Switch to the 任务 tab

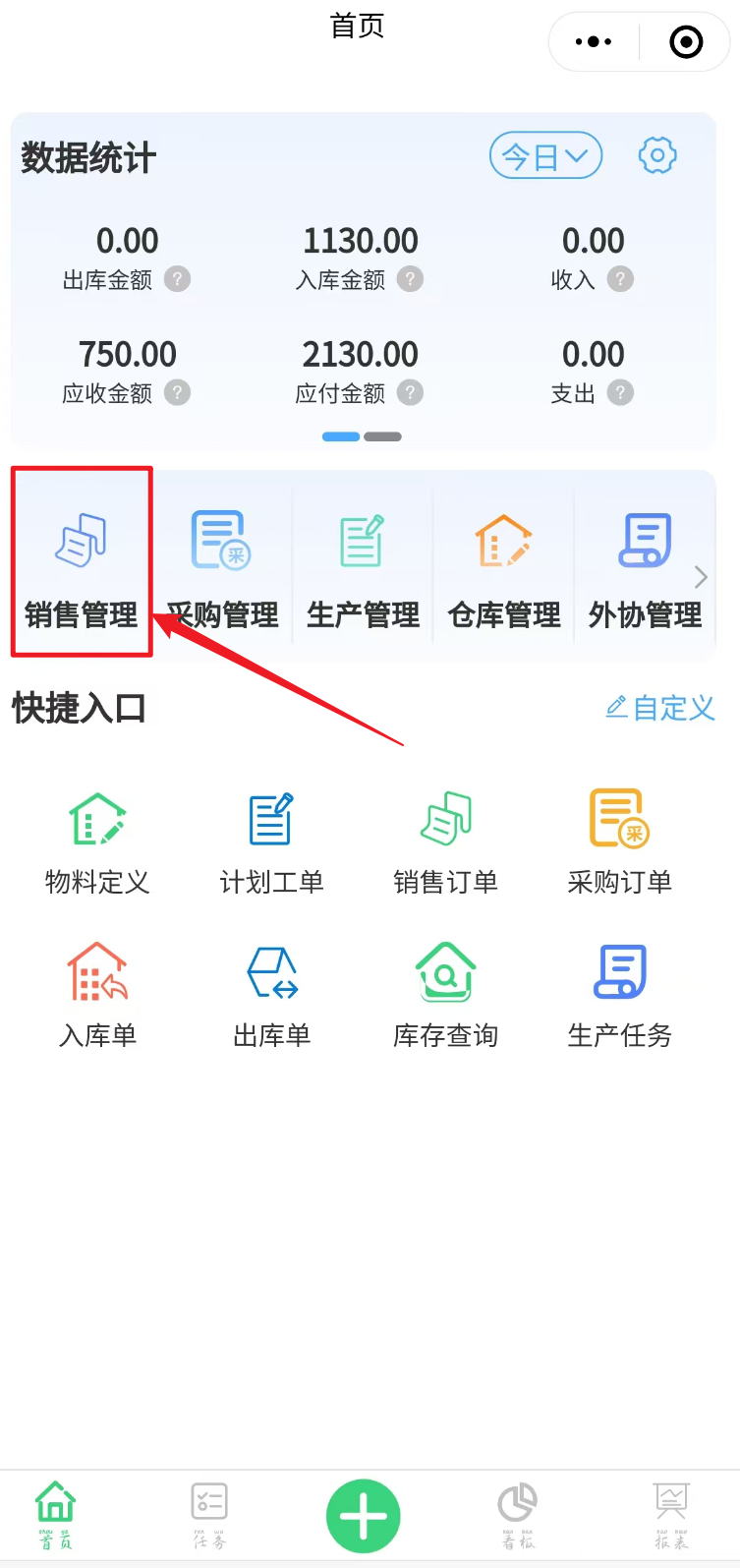[209, 1515]
